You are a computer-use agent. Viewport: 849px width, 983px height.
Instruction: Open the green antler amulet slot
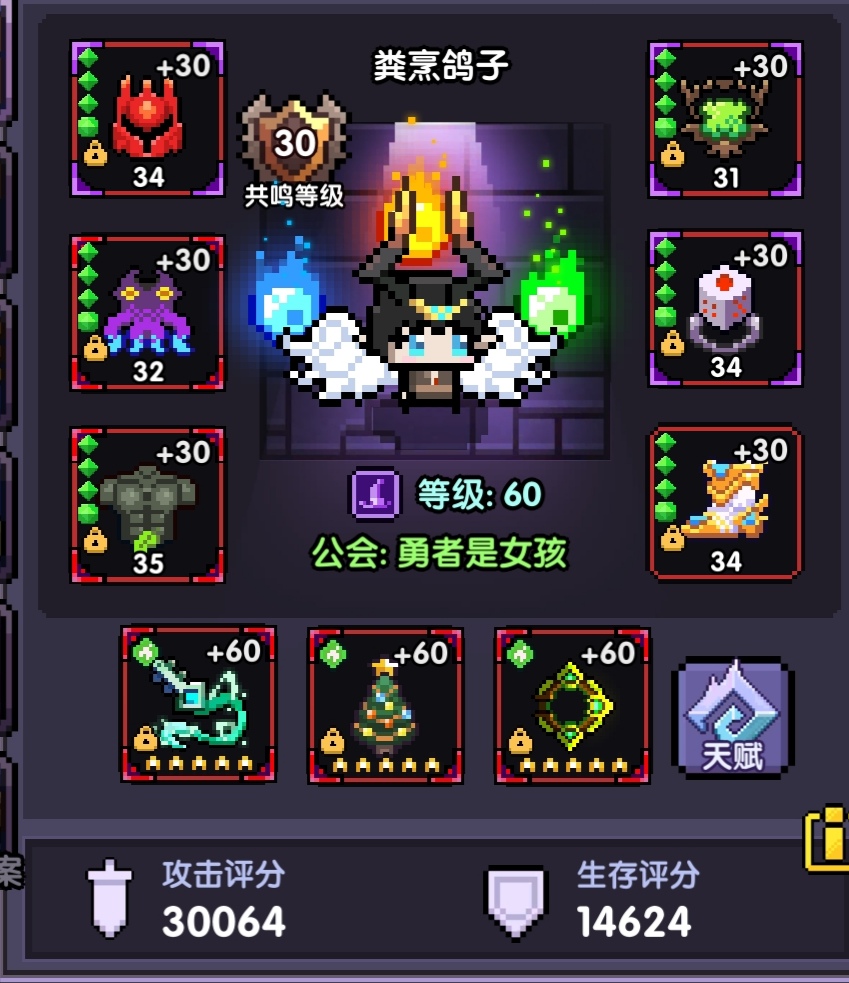point(725,119)
